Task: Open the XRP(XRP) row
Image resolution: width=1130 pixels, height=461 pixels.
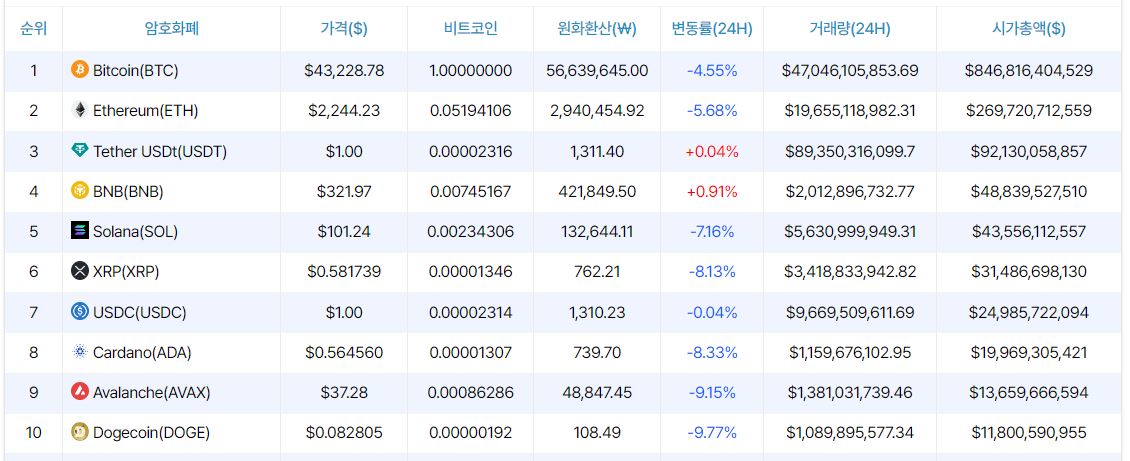Action: click(126, 271)
